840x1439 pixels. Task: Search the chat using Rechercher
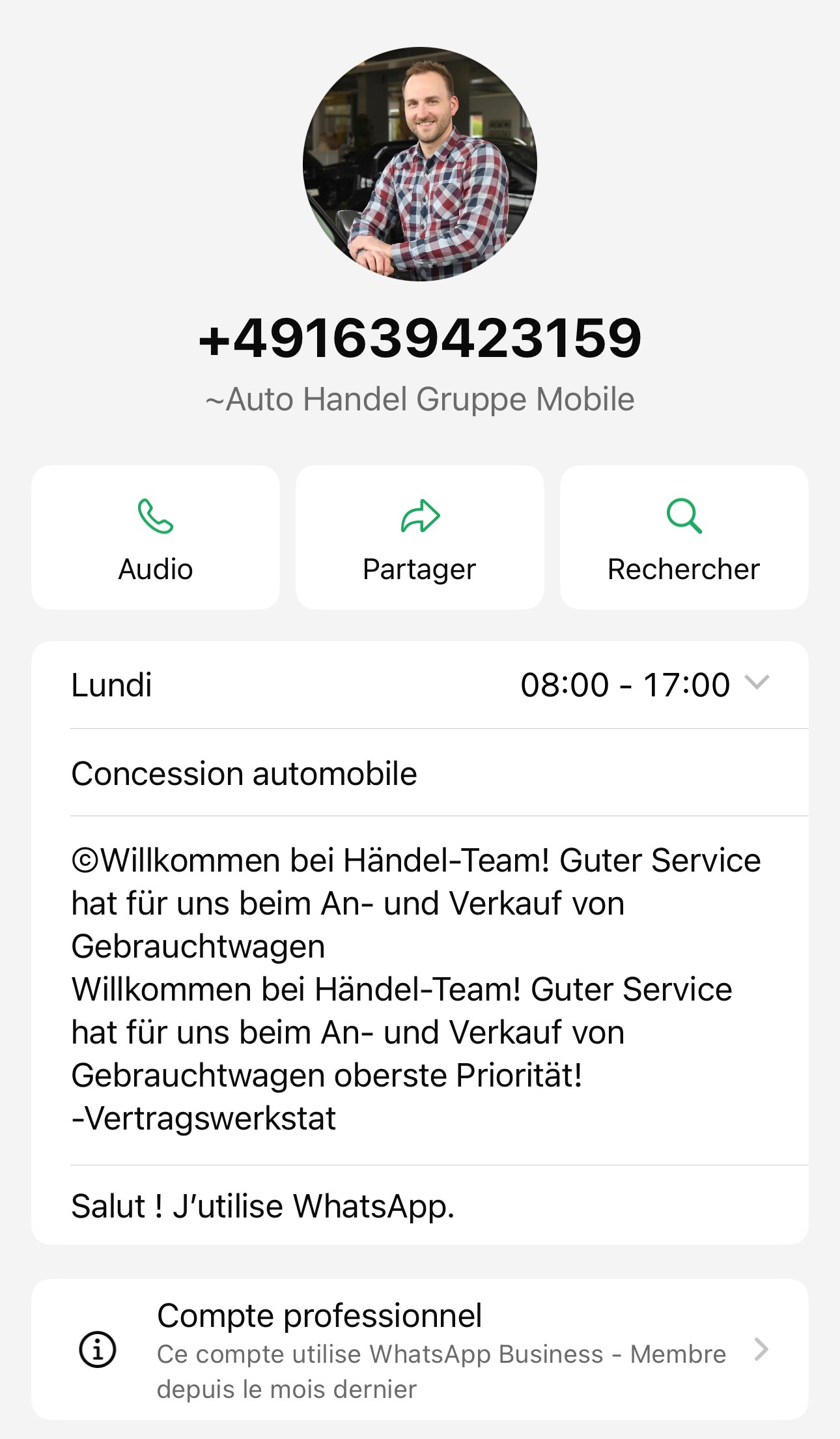click(x=684, y=537)
